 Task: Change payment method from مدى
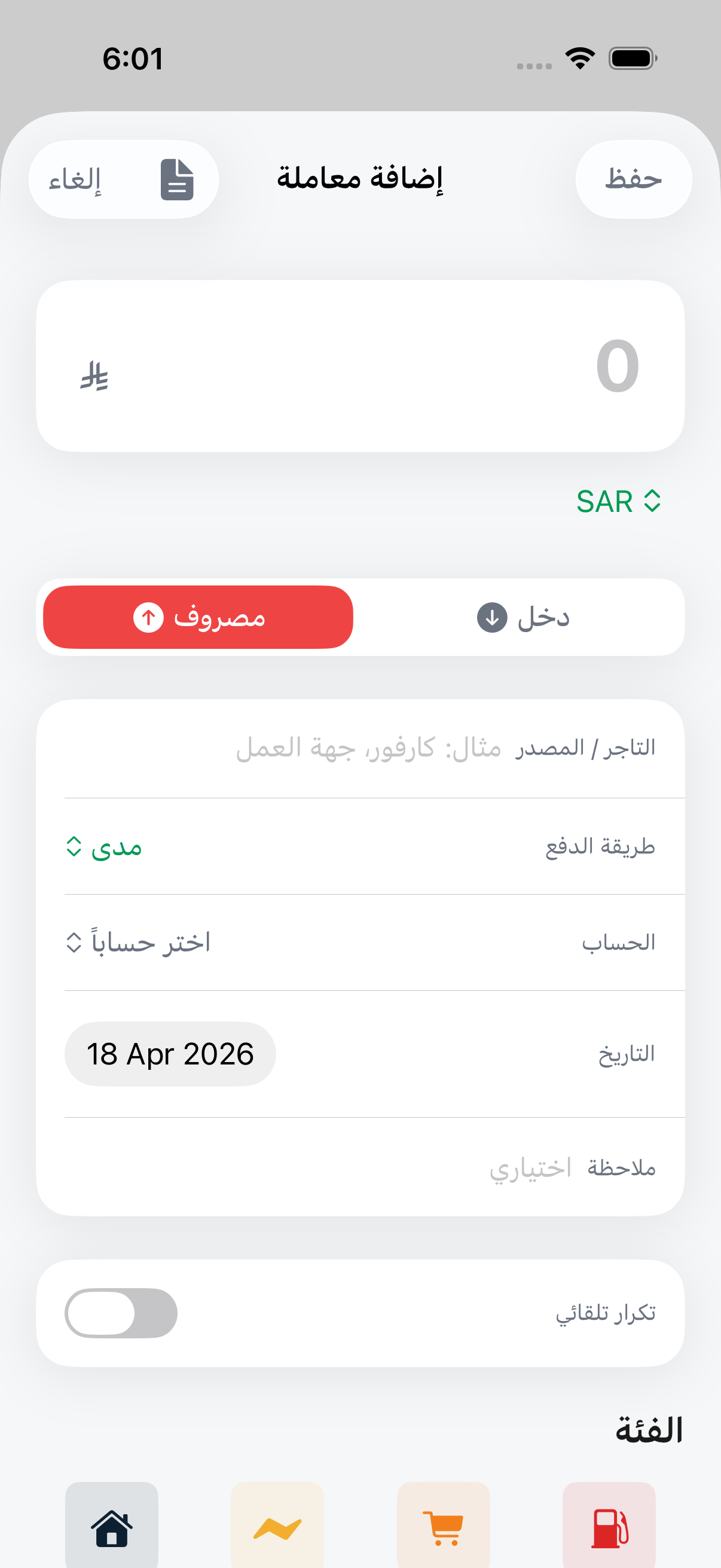(105, 847)
